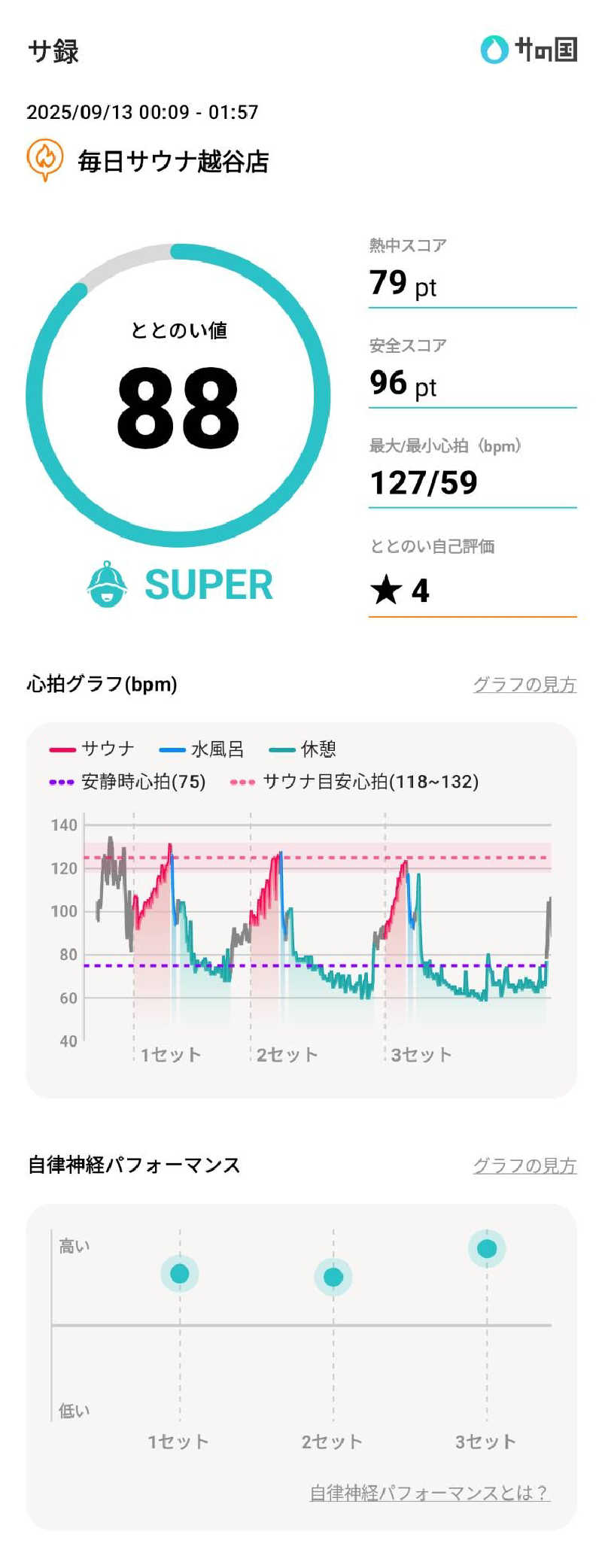Open グラフの見方 for the heart rate chart
Viewport: 602px width, 1568px height.
[x=524, y=685]
